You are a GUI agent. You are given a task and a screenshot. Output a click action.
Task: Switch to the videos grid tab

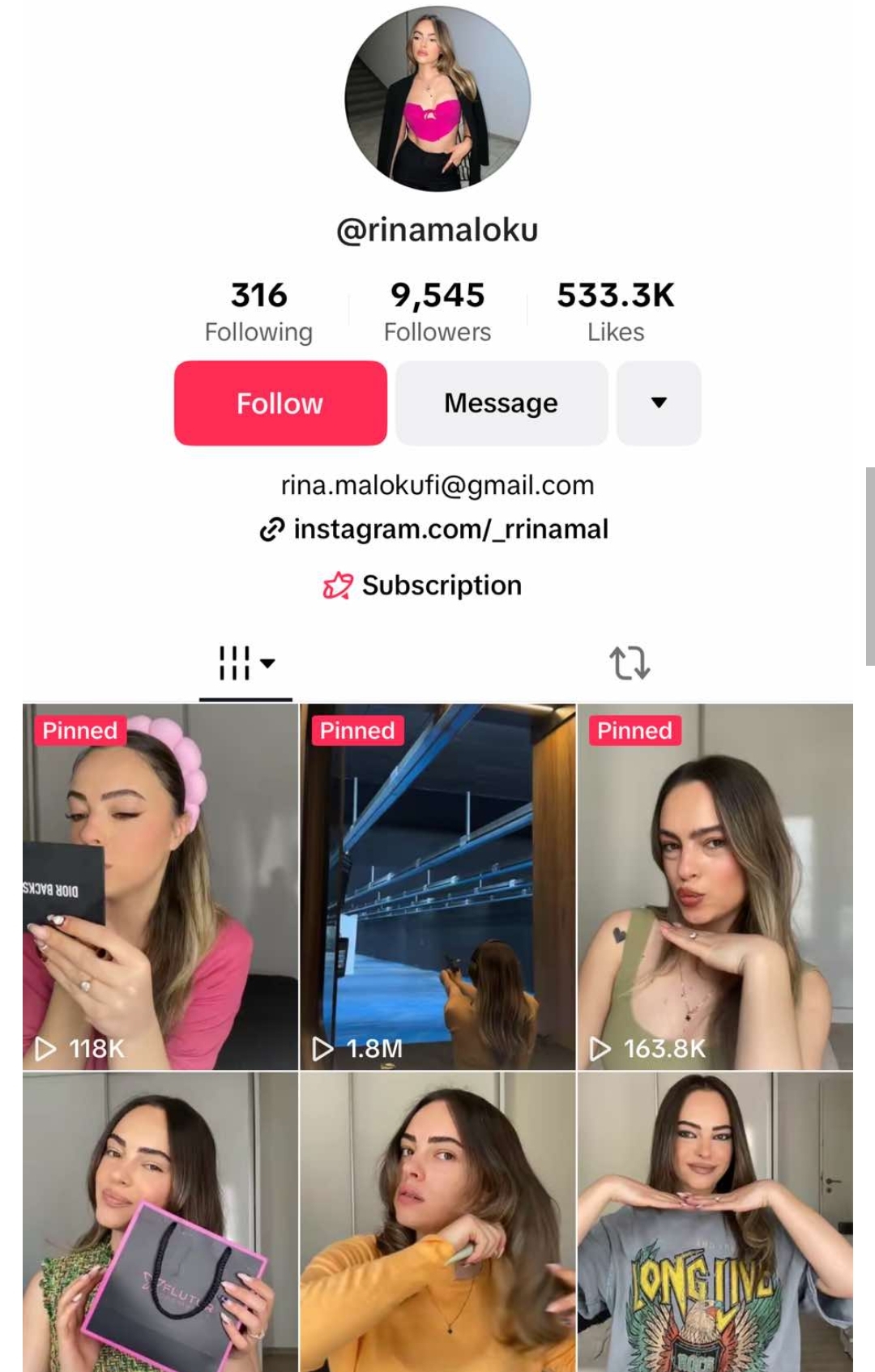[245, 663]
